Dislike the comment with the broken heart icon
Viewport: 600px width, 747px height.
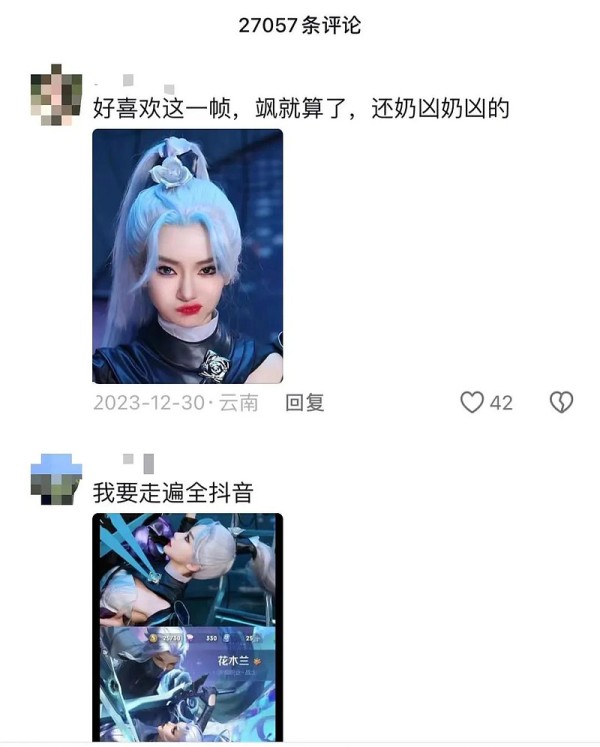pyautogui.click(x=561, y=402)
